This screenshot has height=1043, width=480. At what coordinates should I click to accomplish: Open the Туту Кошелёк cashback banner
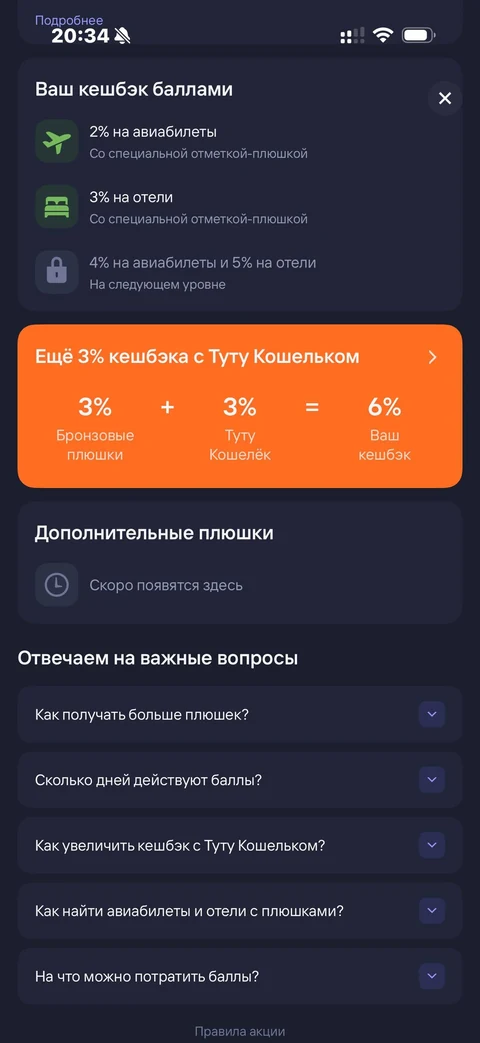pyautogui.click(x=239, y=406)
